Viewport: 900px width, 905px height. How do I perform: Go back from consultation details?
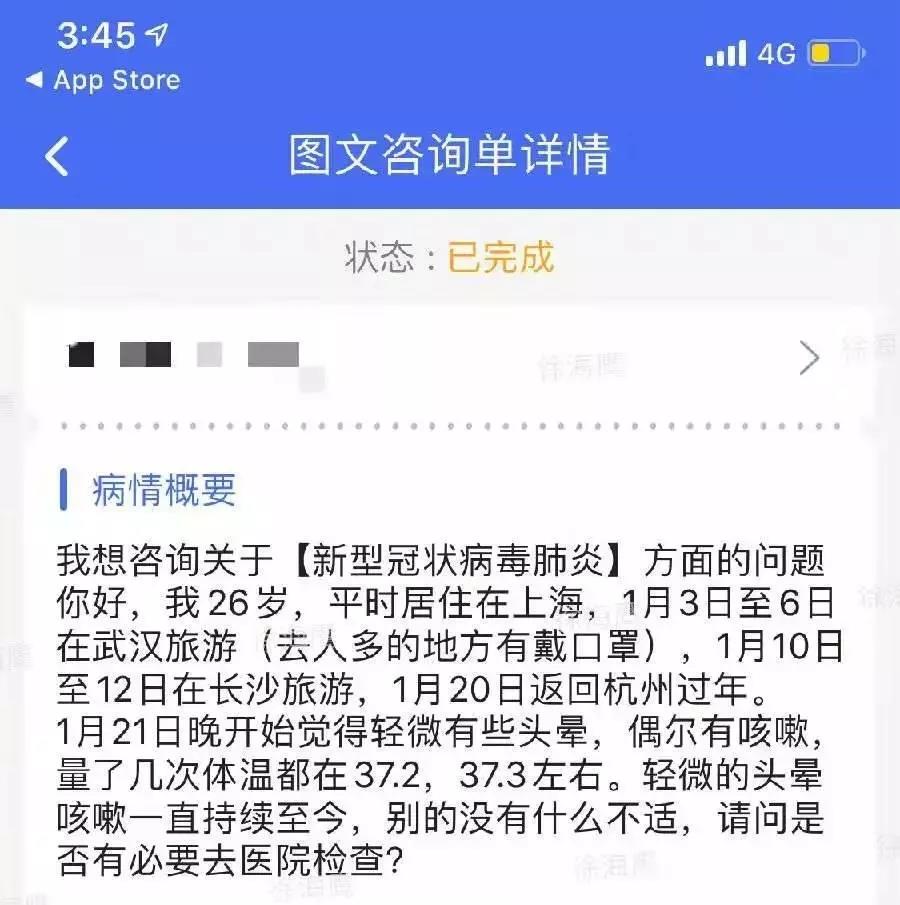(57, 156)
